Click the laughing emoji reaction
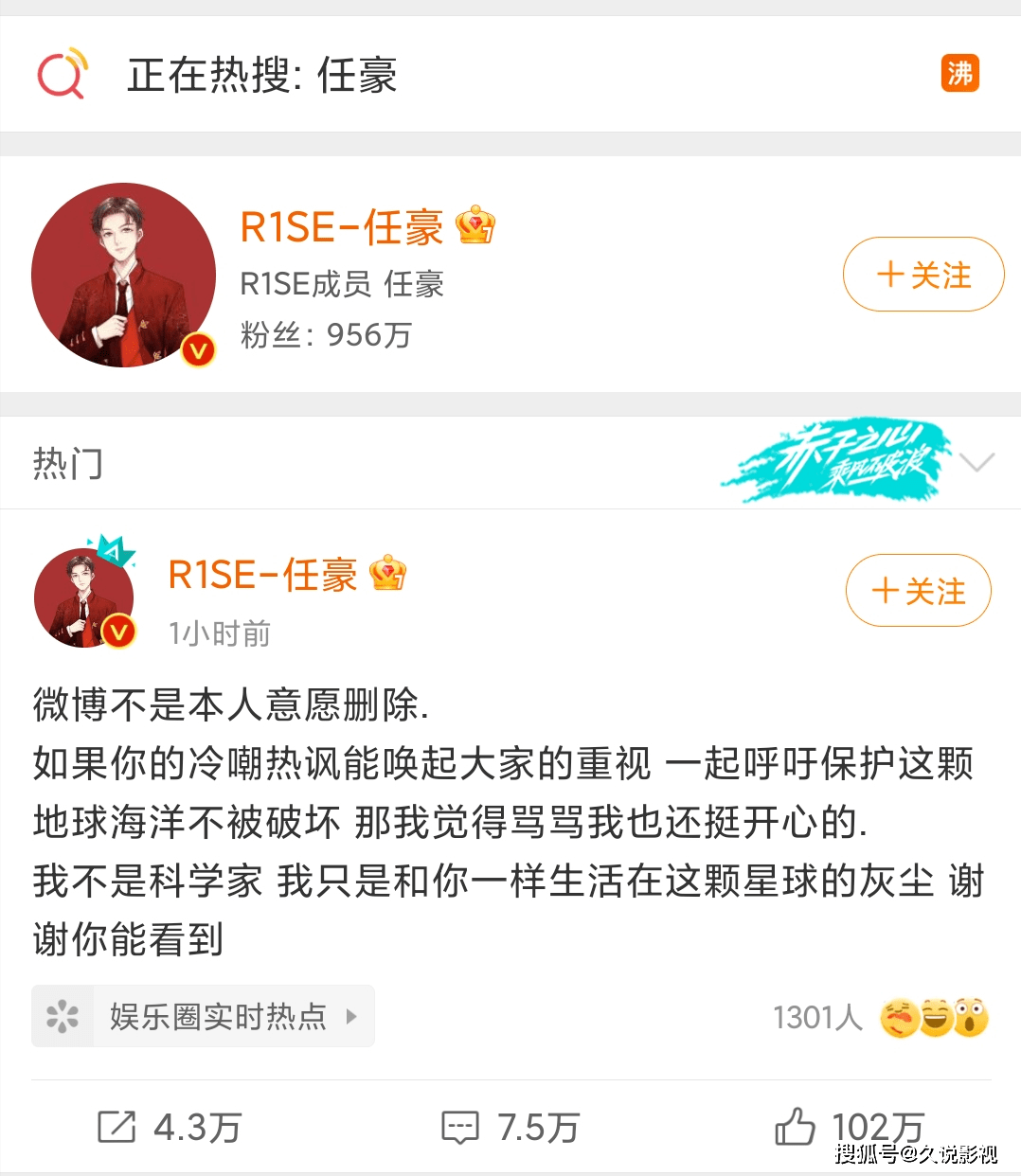This screenshot has height=1176, width=1021. pyautogui.click(x=935, y=1016)
